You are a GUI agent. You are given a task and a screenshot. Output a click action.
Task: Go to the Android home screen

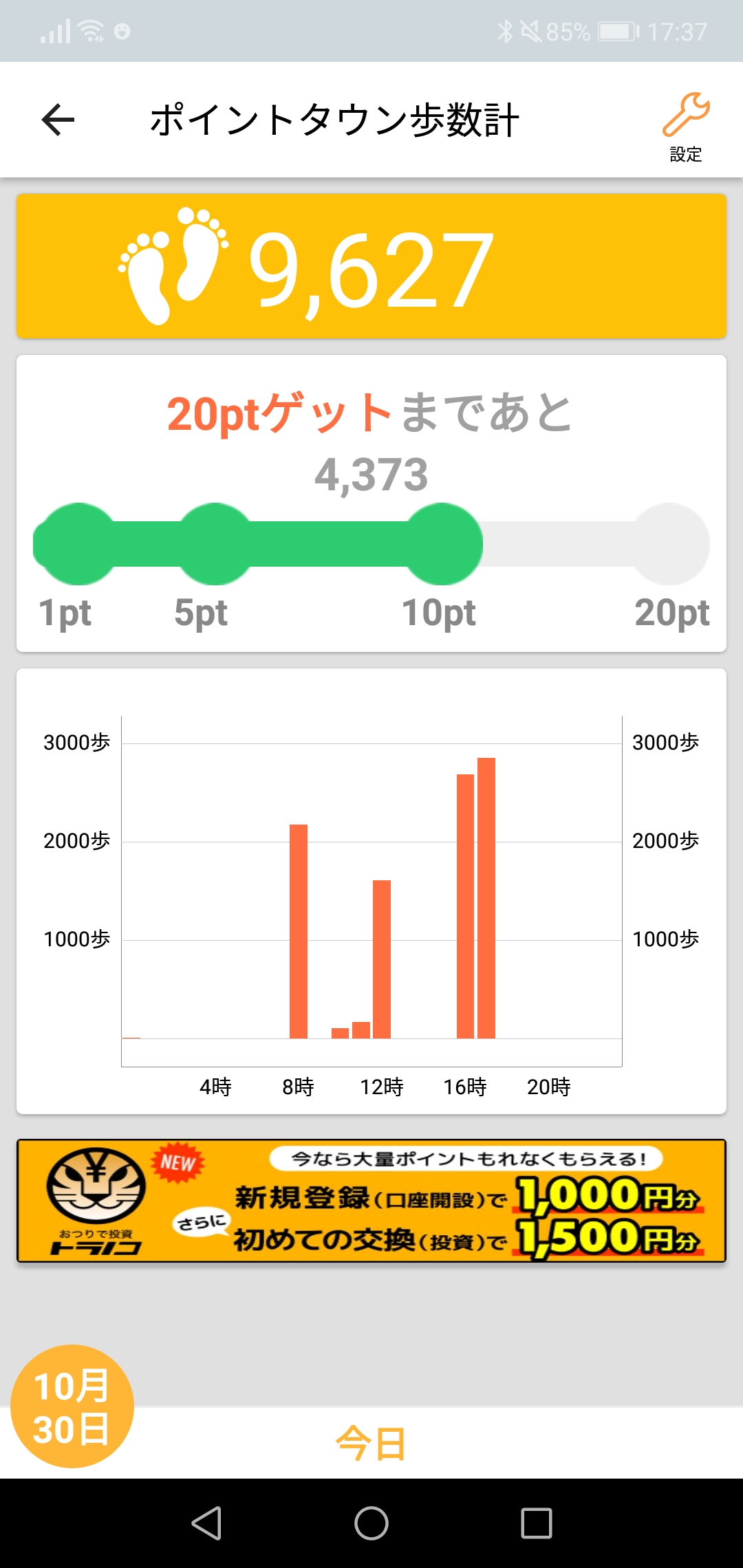(371, 1523)
